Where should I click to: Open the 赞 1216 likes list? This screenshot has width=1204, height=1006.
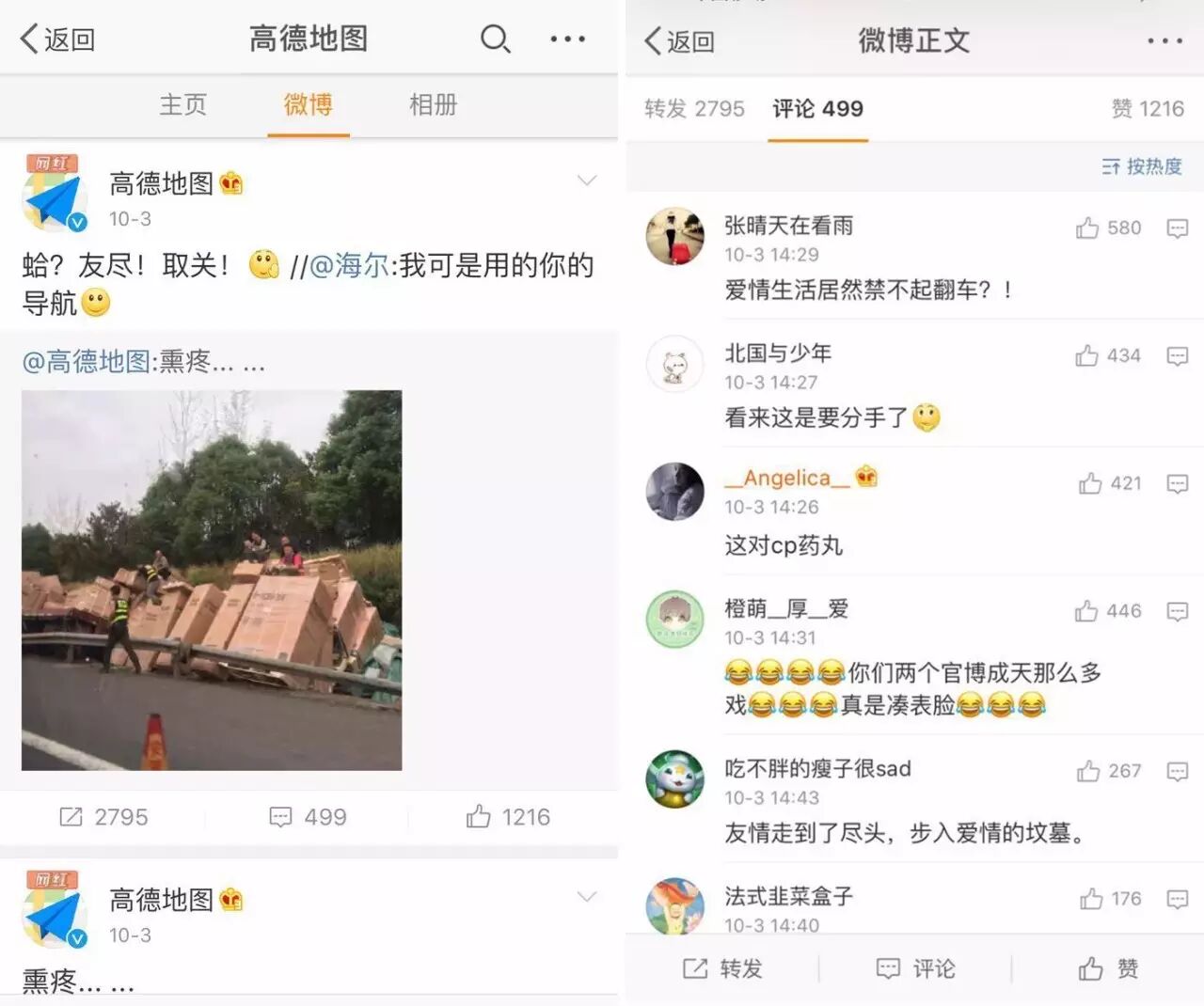click(x=1147, y=109)
